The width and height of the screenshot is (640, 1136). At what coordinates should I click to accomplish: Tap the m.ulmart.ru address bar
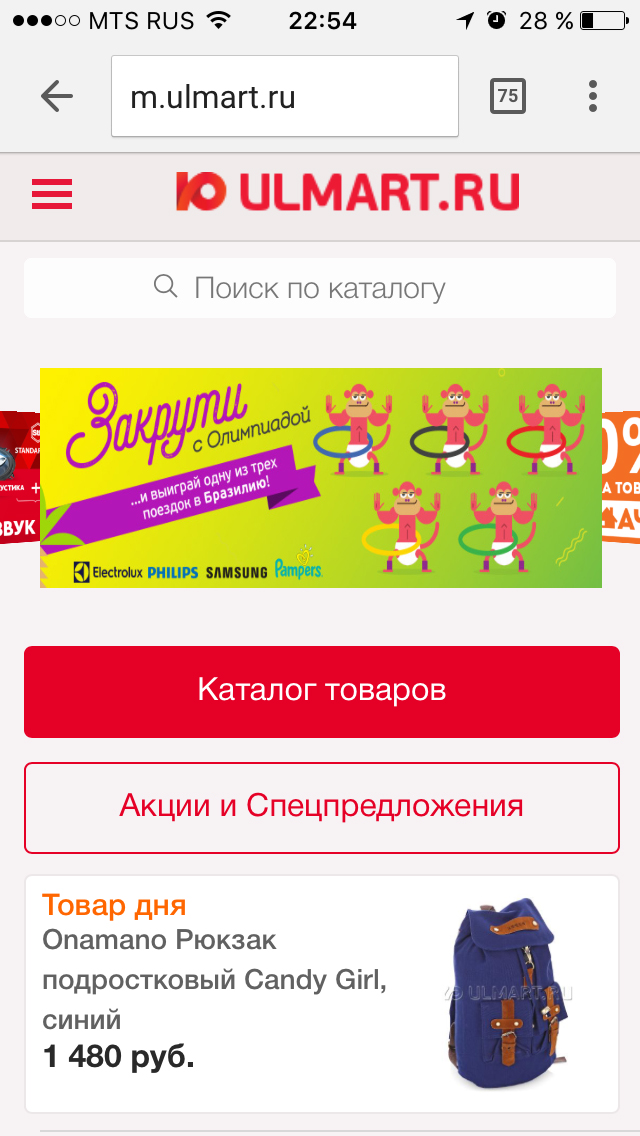click(x=285, y=96)
